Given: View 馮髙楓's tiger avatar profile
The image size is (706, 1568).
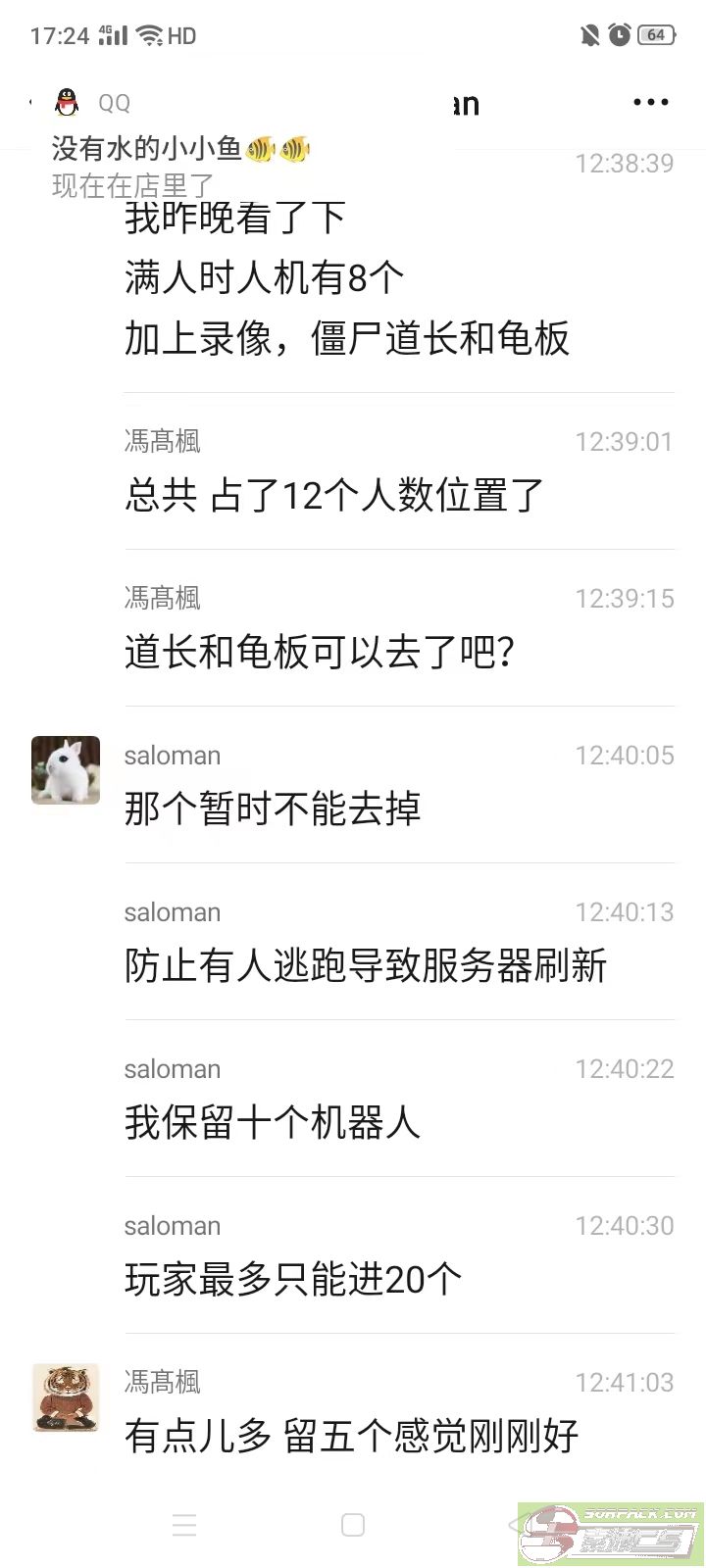Looking at the screenshot, I should pyautogui.click(x=66, y=1397).
